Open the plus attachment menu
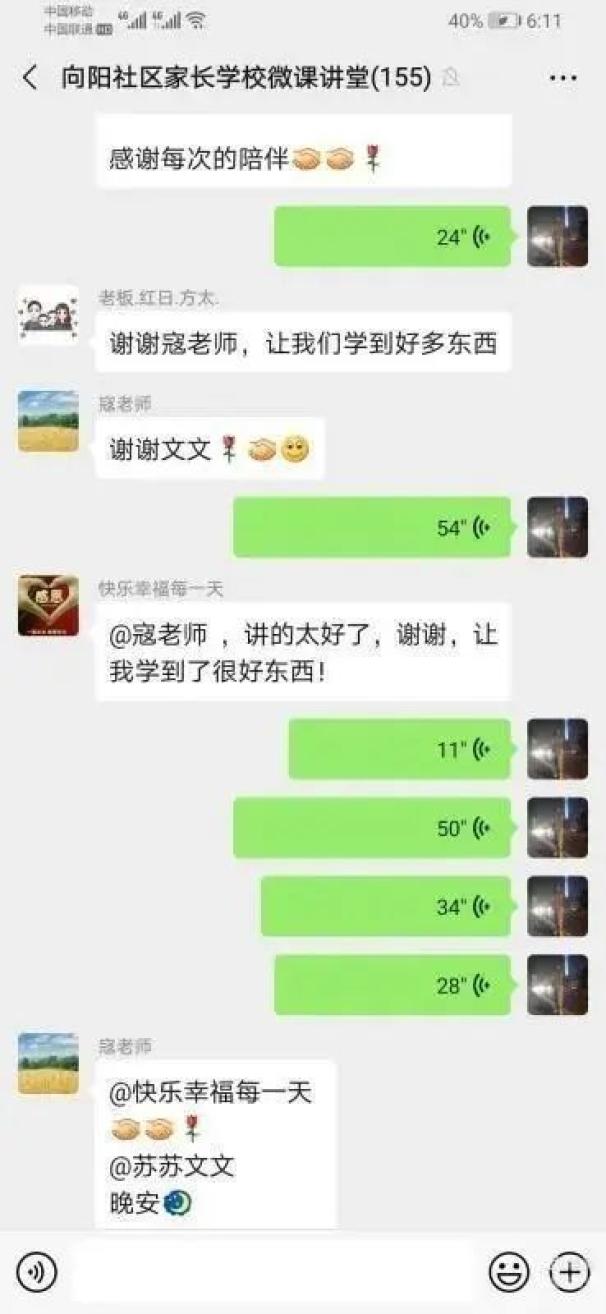Screen dimensions: 606x1314 pos(570,1272)
